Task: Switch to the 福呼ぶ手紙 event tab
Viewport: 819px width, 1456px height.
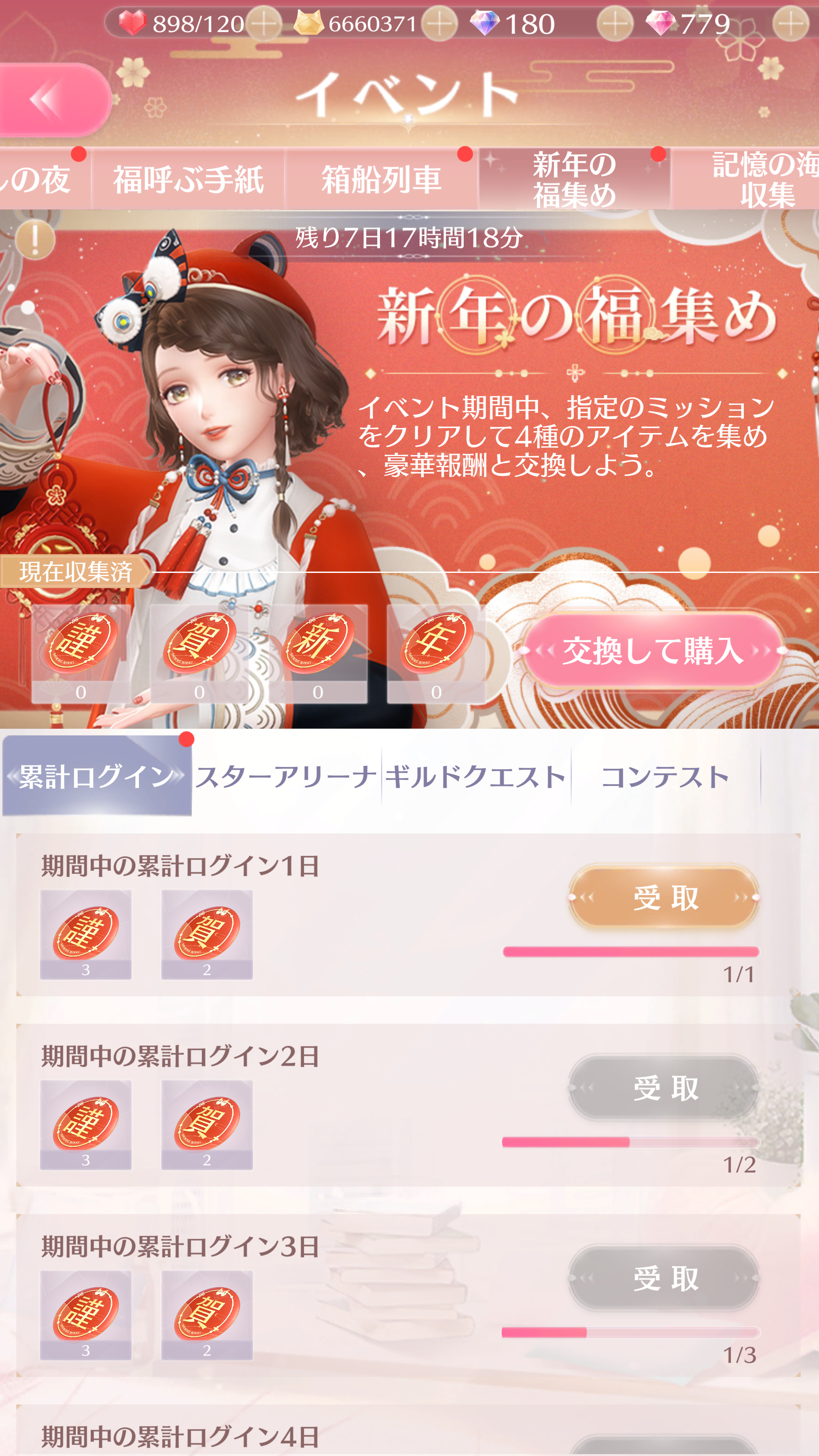Action: [188, 179]
